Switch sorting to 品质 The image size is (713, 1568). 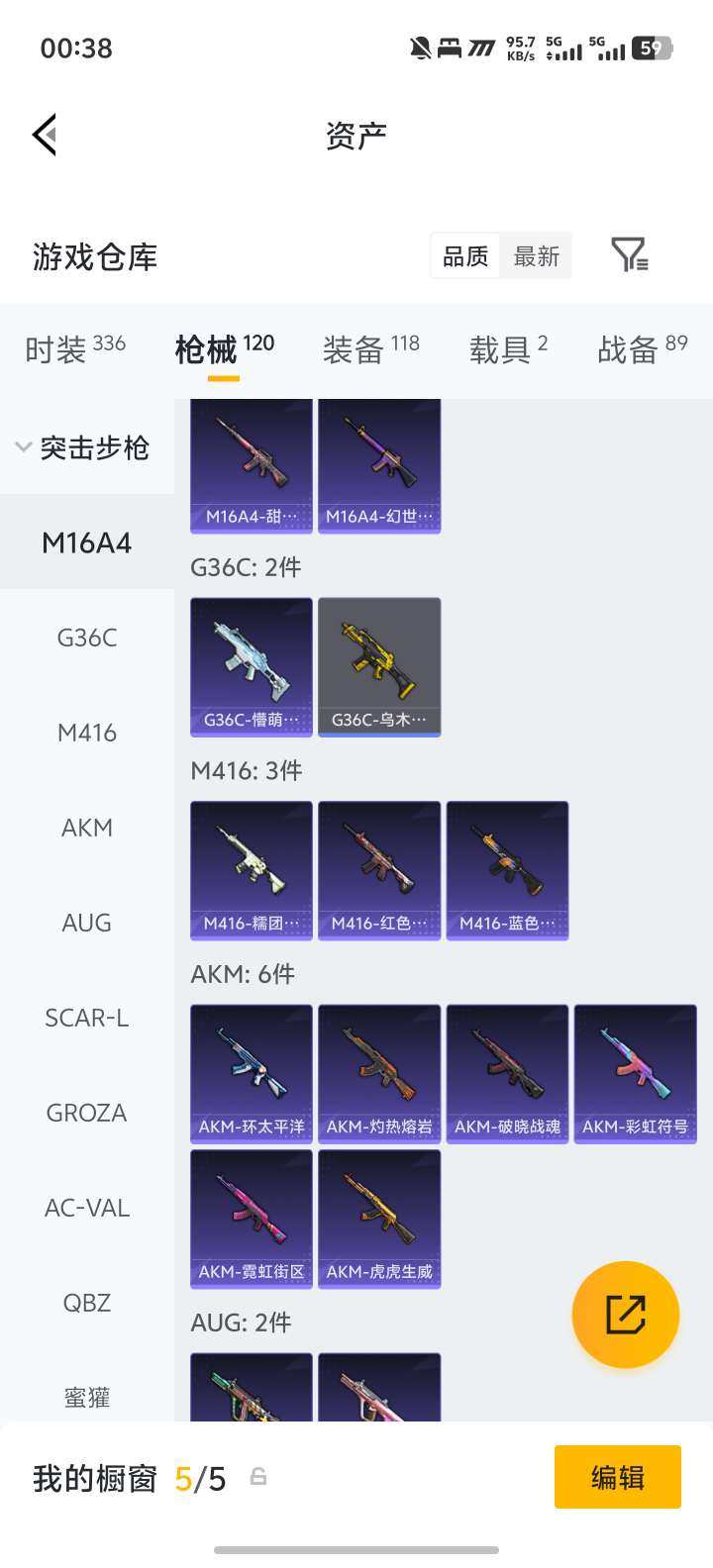464,255
